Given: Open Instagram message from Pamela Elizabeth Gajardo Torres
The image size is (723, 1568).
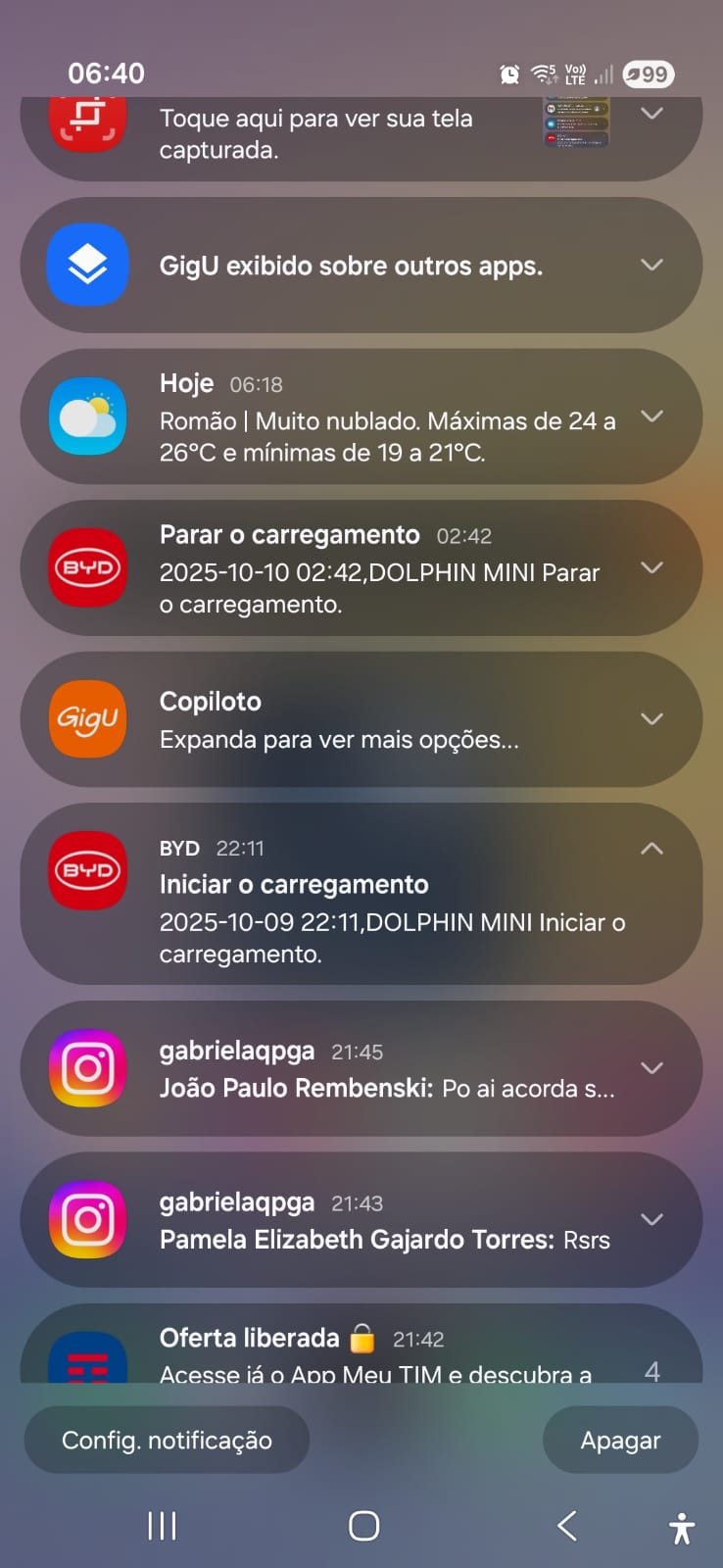Looking at the screenshot, I should pos(384,1221).
